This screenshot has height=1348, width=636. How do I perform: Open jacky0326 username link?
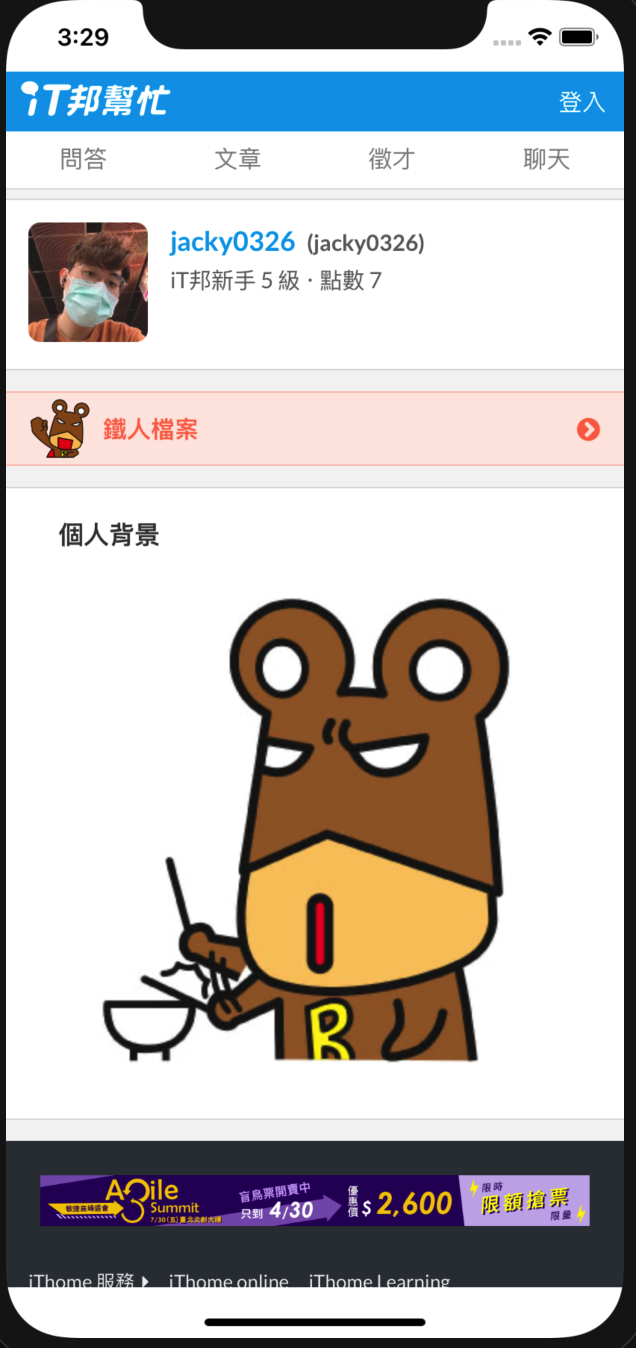[x=232, y=242]
